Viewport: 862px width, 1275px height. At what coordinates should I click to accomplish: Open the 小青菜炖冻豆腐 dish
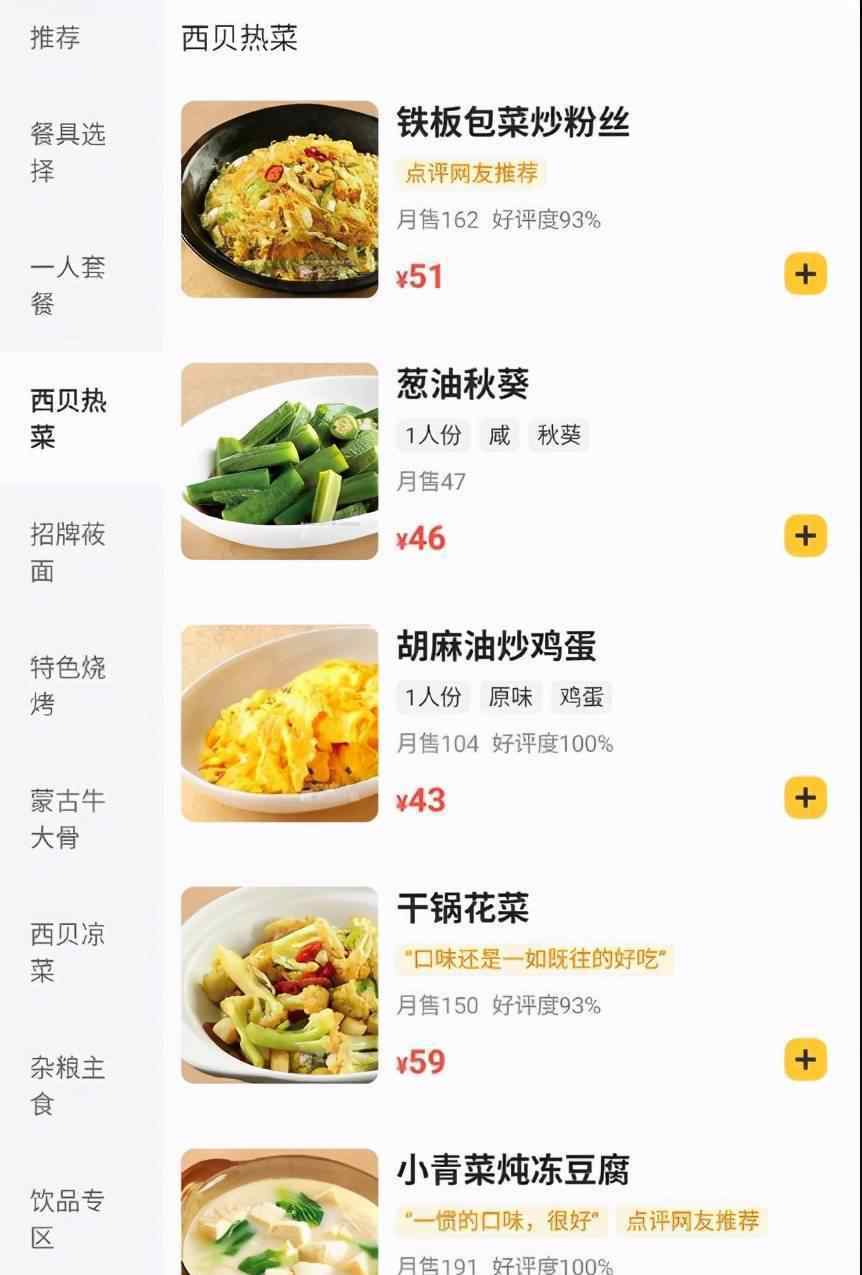tap(513, 1170)
